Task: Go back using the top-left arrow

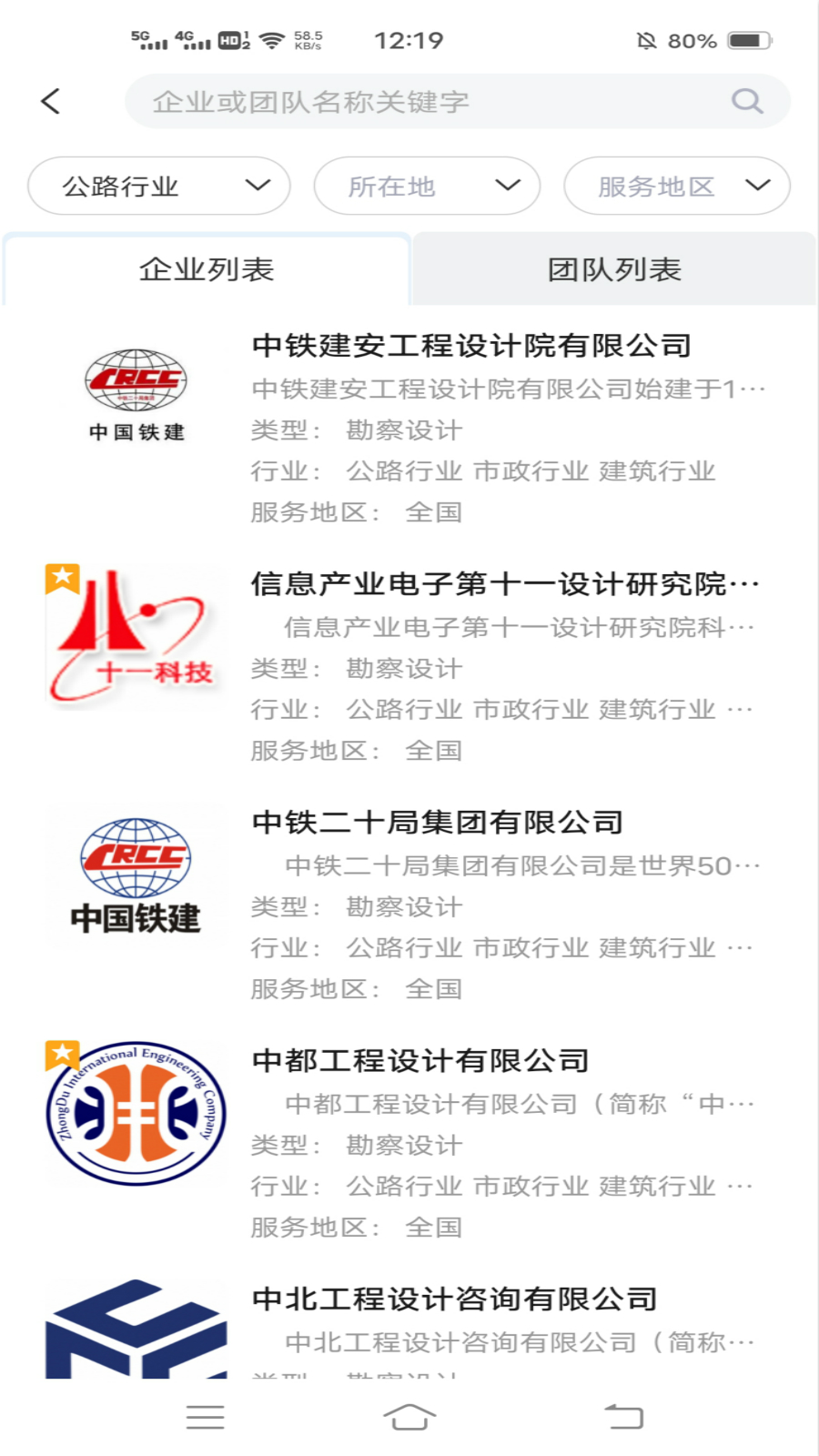Action: point(51,101)
